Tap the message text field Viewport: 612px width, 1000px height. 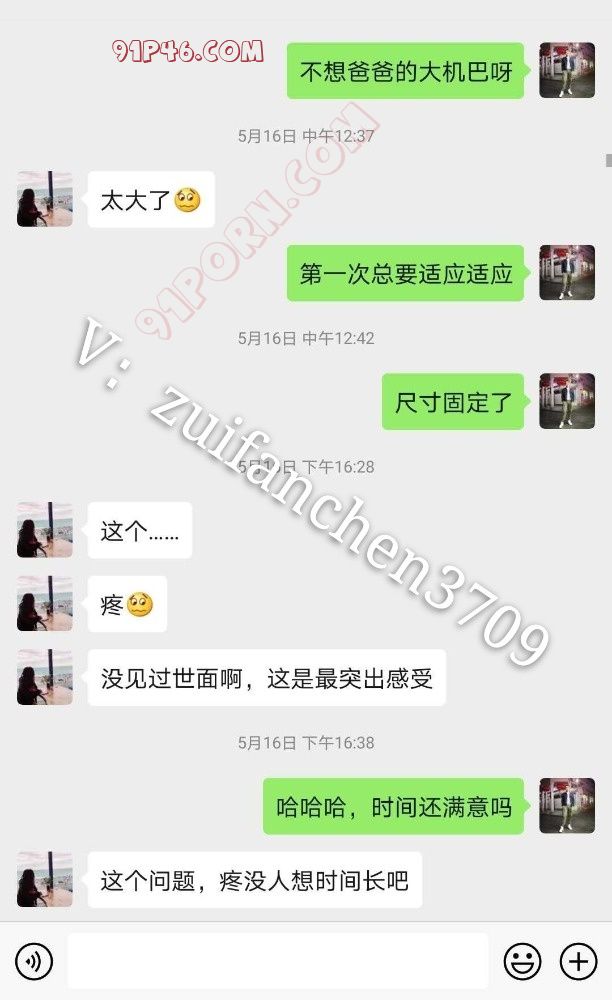tap(277, 962)
